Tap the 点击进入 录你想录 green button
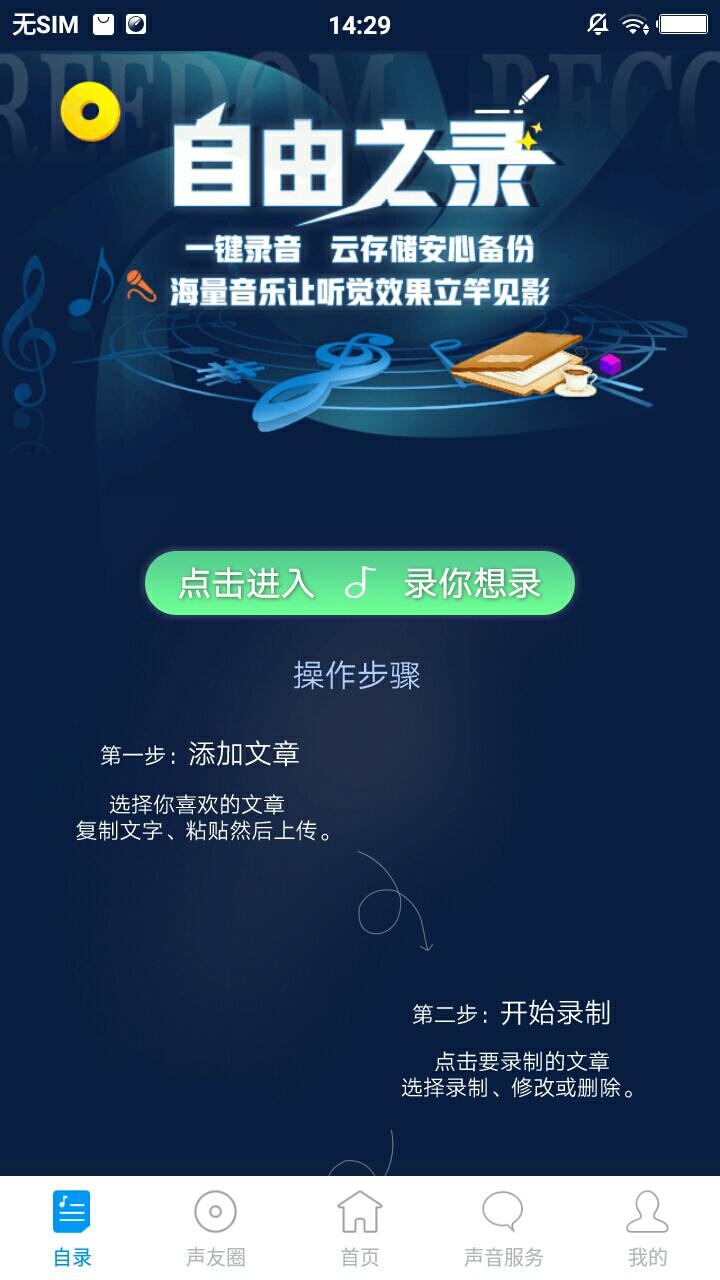The image size is (720, 1280). 360,583
